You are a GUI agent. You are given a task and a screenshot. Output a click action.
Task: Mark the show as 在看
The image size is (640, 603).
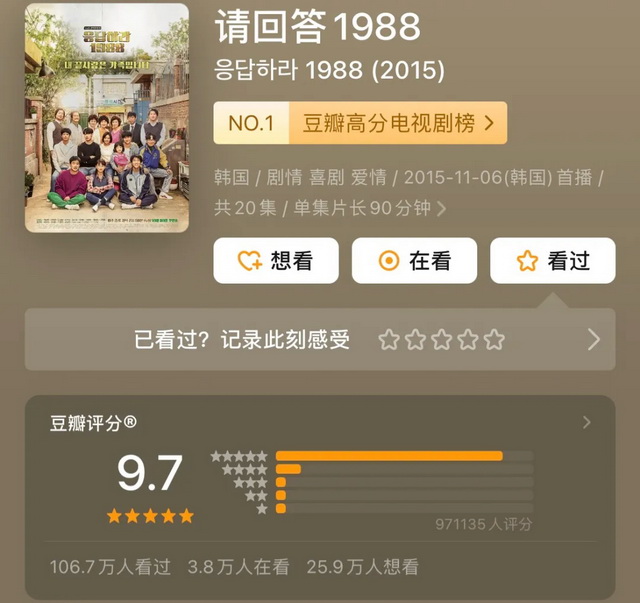click(x=414, y=261)
